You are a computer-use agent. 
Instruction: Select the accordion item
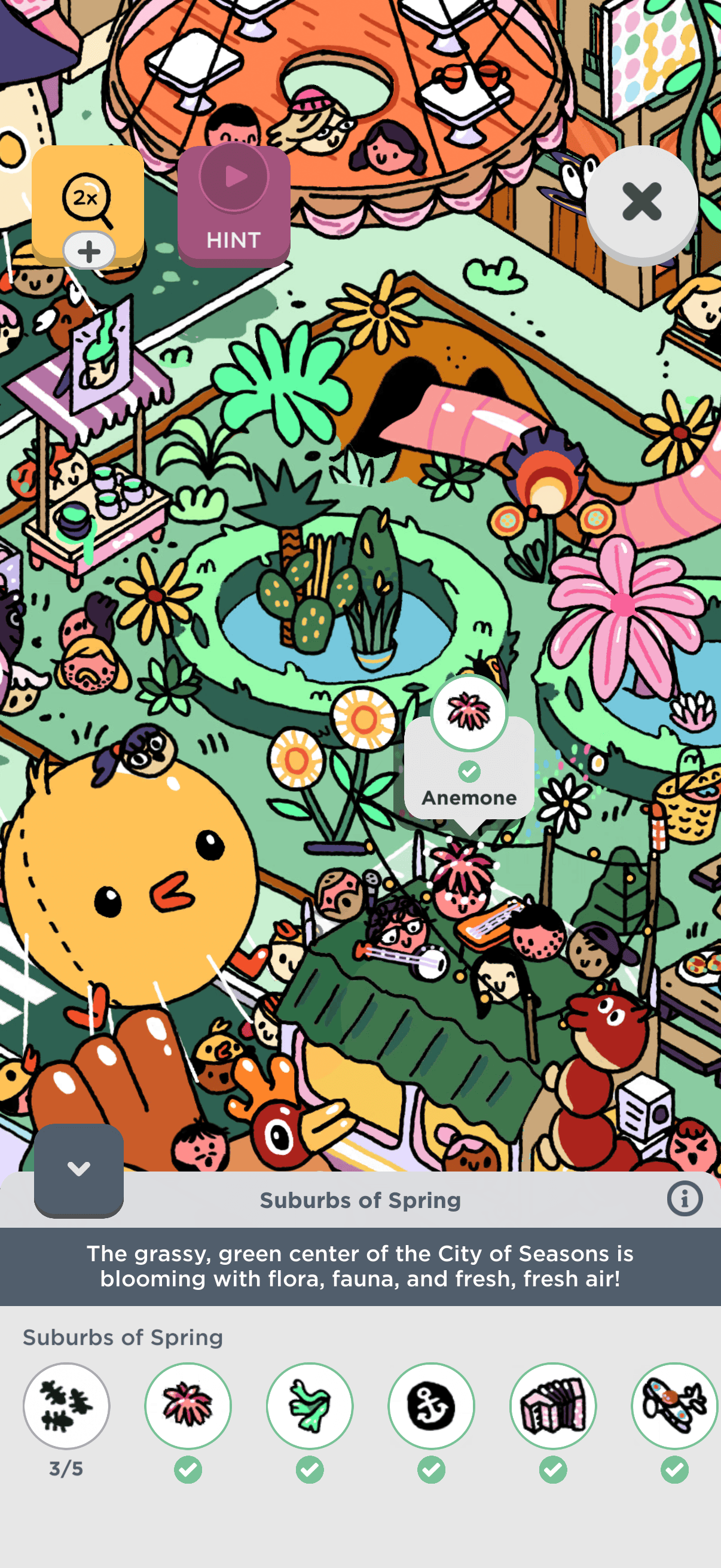point(553,1405)
